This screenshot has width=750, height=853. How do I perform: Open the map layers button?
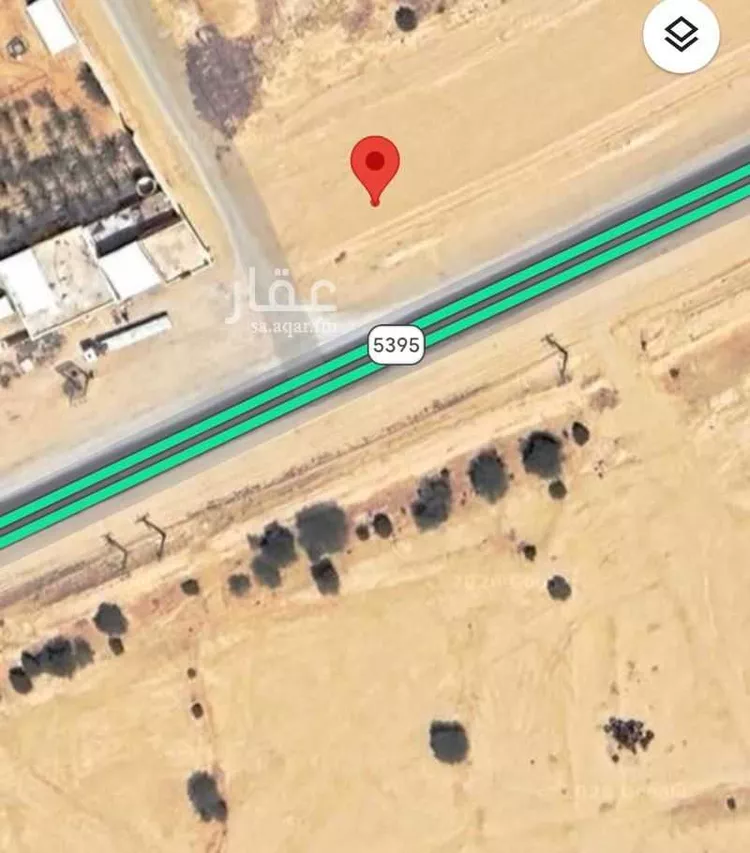(681, 36)
